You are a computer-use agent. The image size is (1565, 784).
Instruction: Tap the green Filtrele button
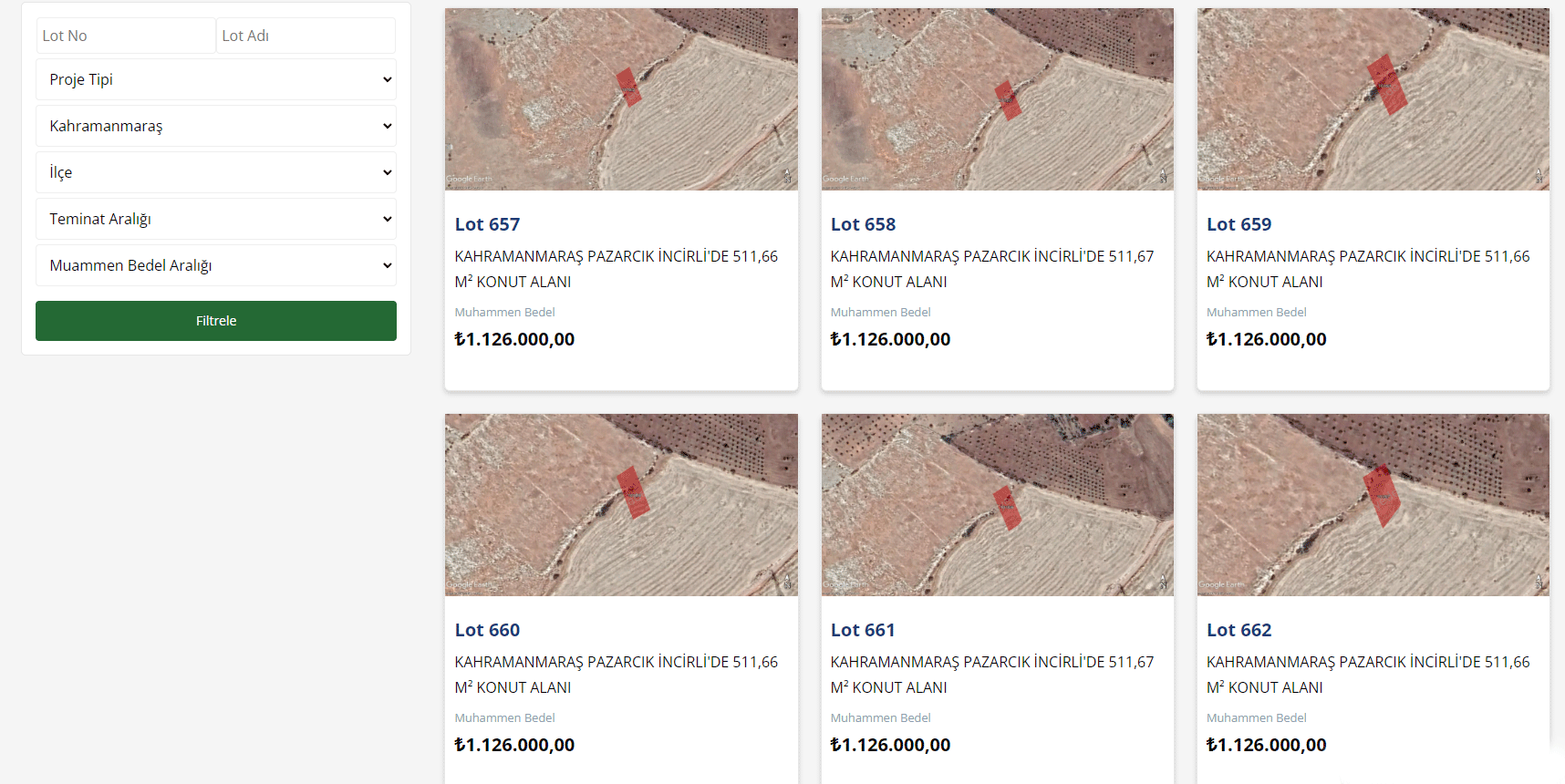[x=216, y=321]
